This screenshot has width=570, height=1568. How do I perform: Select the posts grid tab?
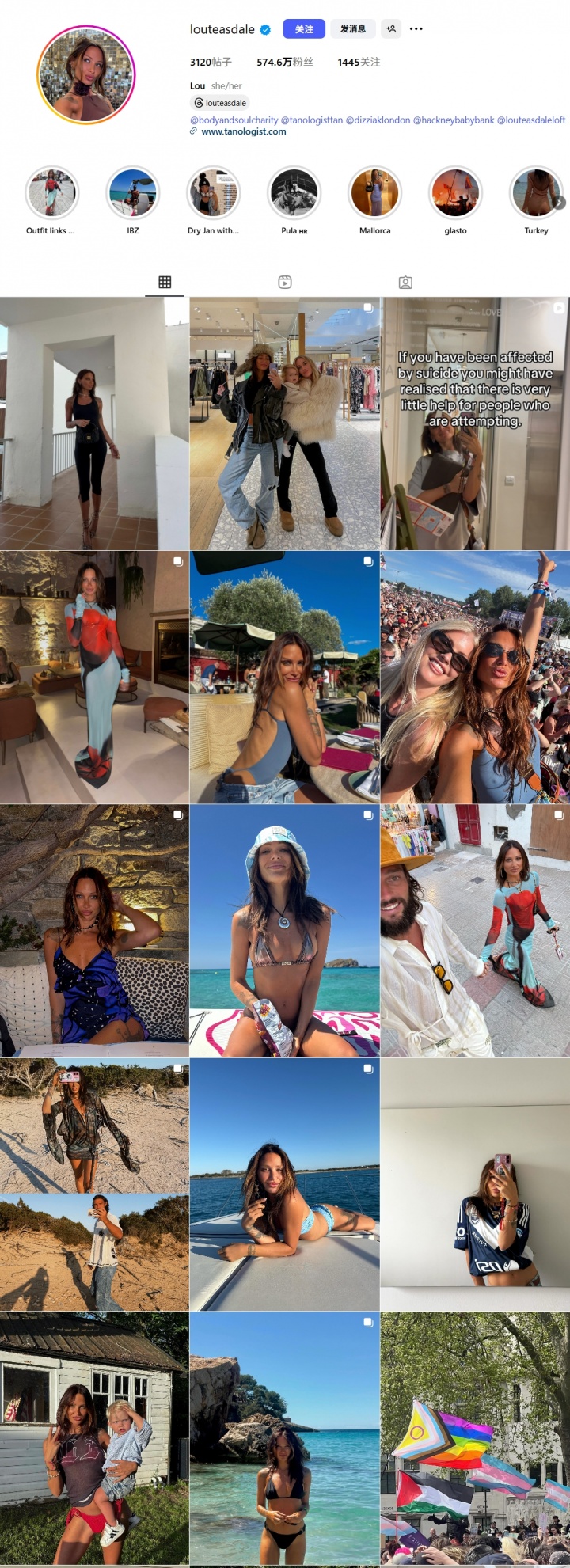click(165, 283)
